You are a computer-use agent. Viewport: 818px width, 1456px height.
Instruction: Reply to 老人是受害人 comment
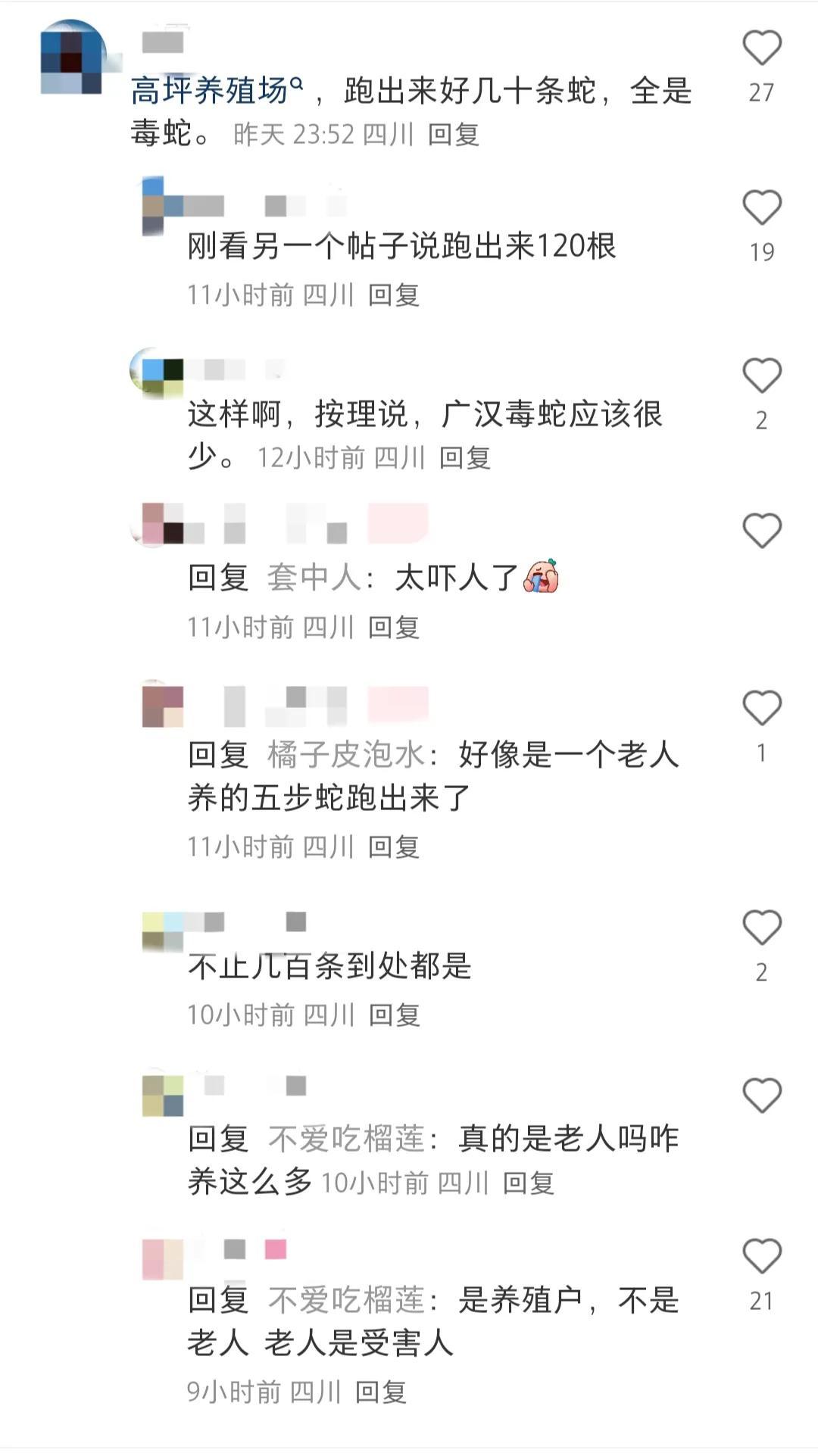(x=380, y=1392)
